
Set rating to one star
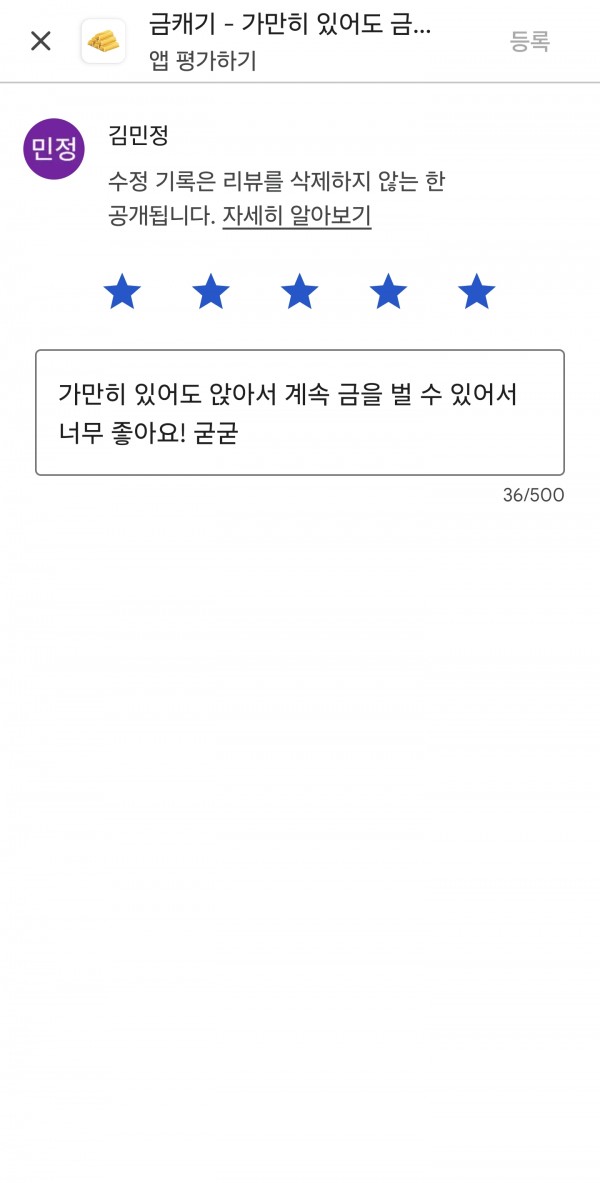pos(122,292)
